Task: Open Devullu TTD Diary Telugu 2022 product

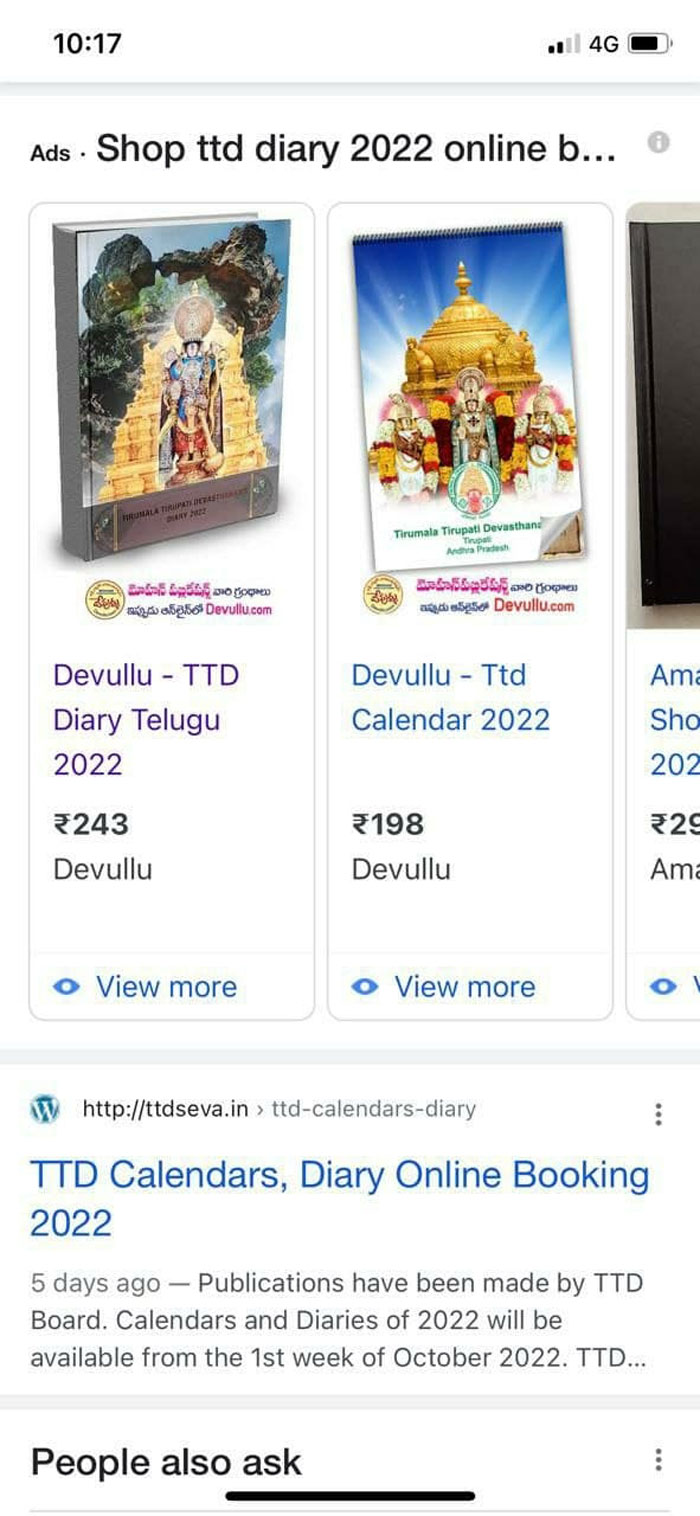Action: click(146, 719)
